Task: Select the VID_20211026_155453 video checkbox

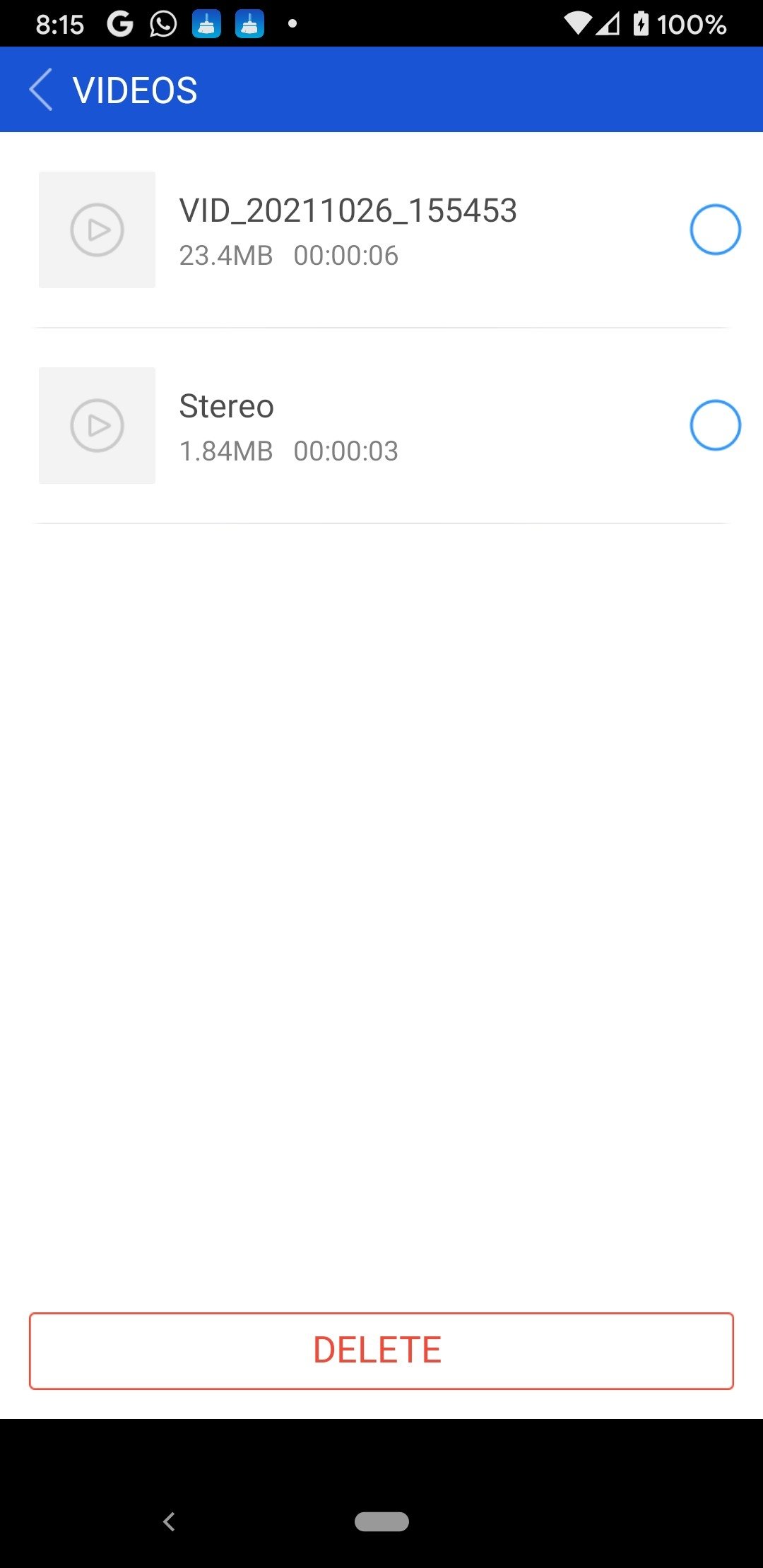Action: coord(715,230)
